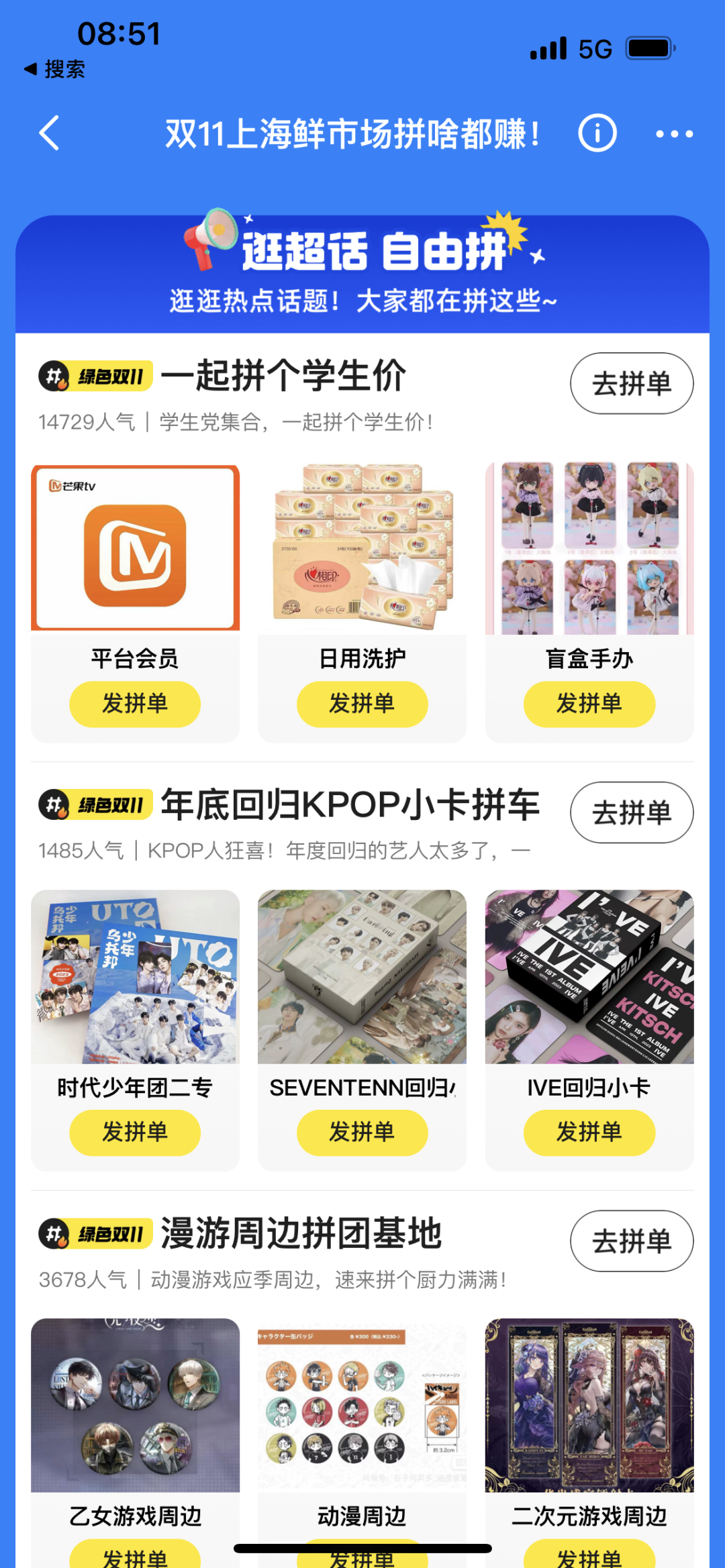This screenshot has height=1568, width=725.
Task: Open the 时代少年团二专 album image
Action: coord(135,977)
